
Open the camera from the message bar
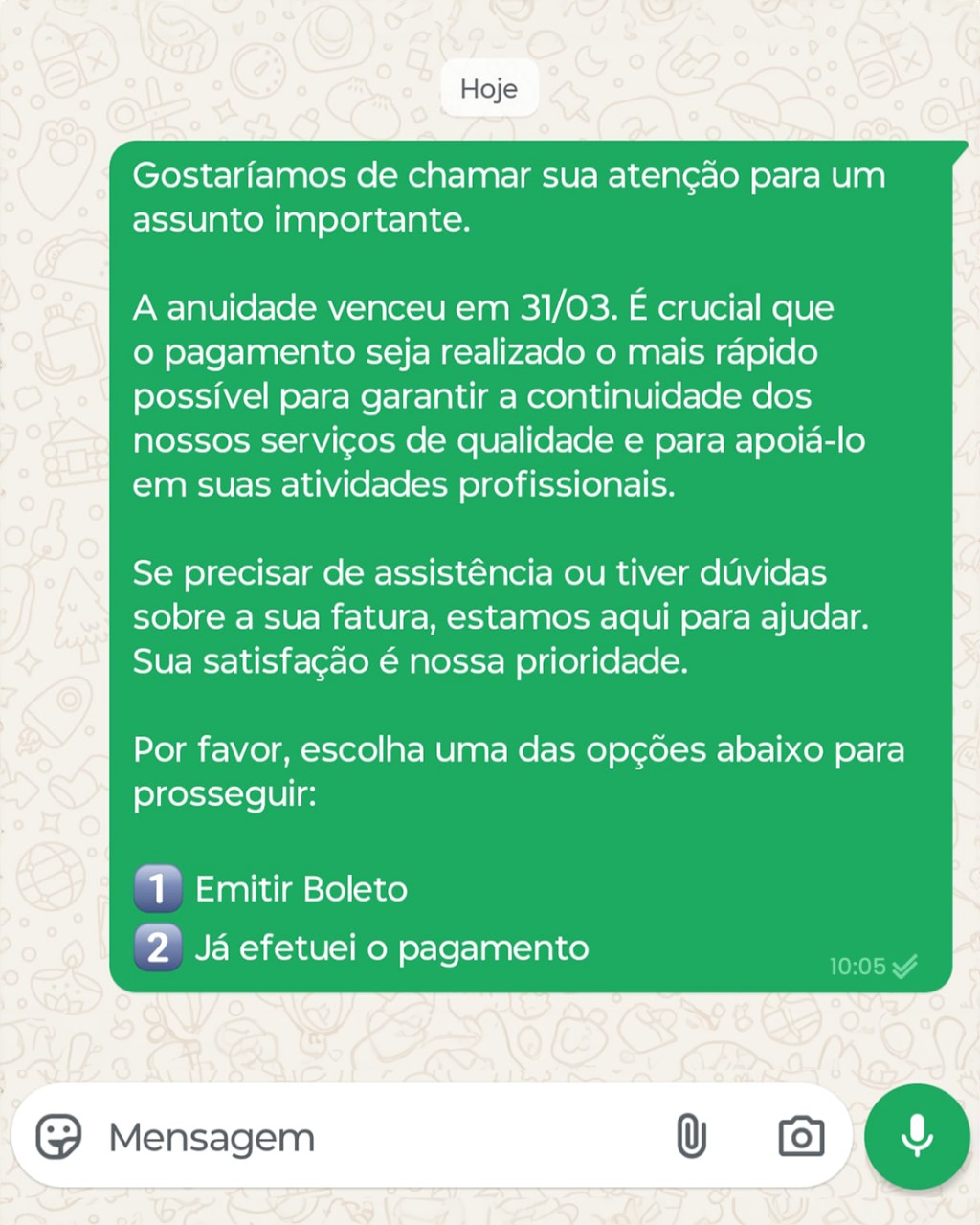point(801,1137)
